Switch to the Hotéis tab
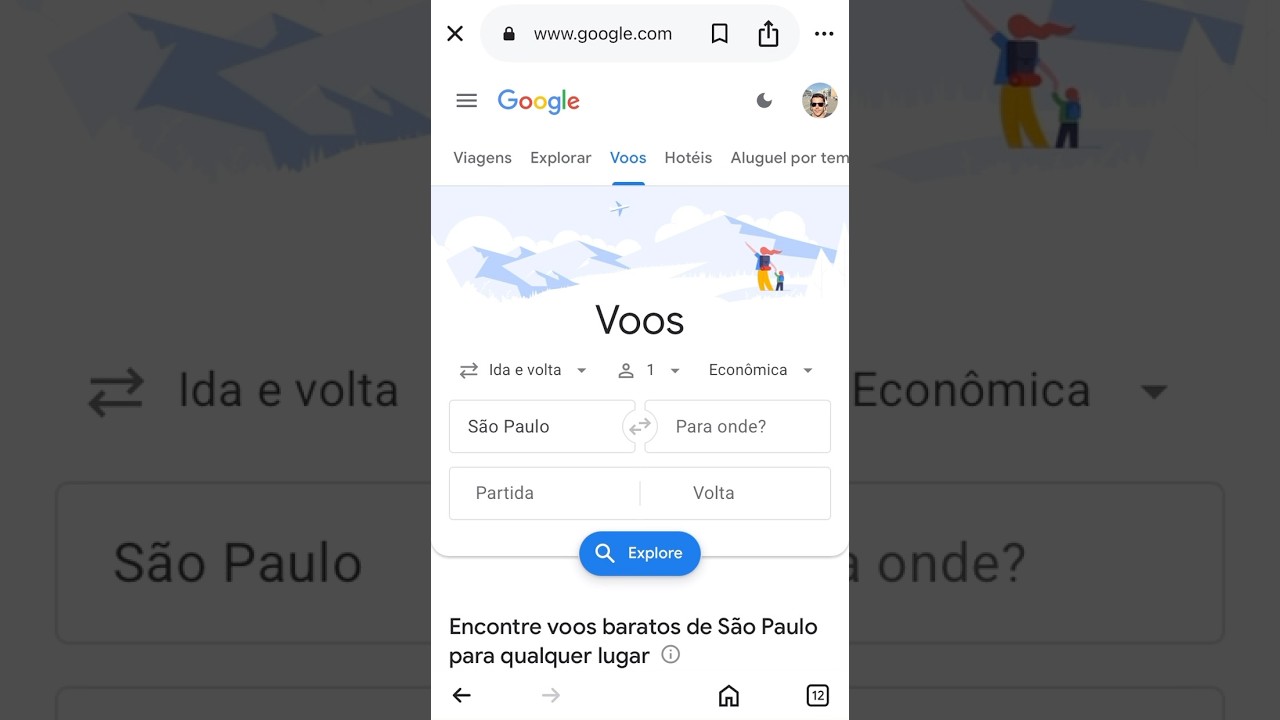The width and height of the screenshot is (1280, 720). 688,158
